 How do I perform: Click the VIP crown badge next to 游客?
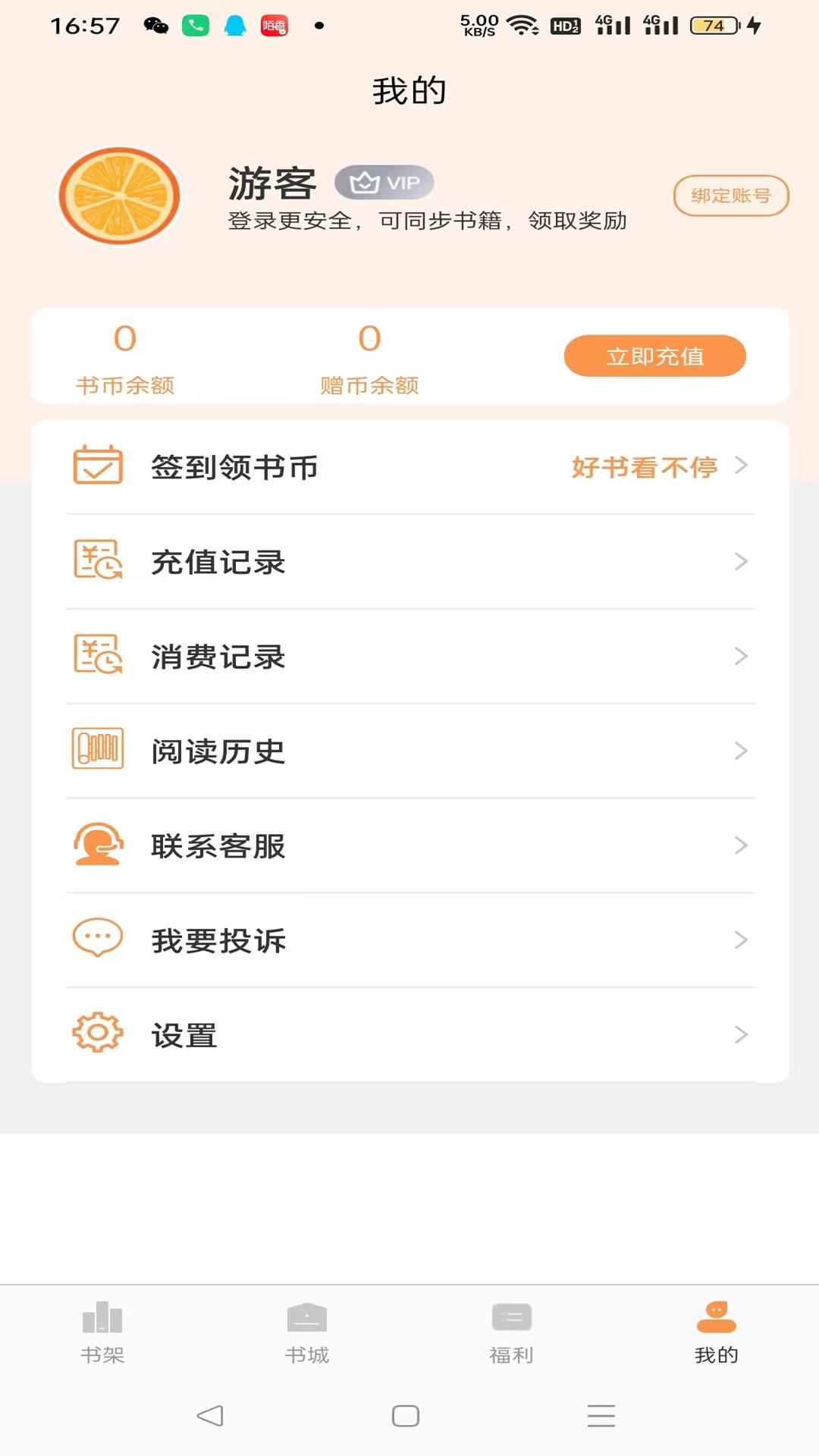[384, 182]
